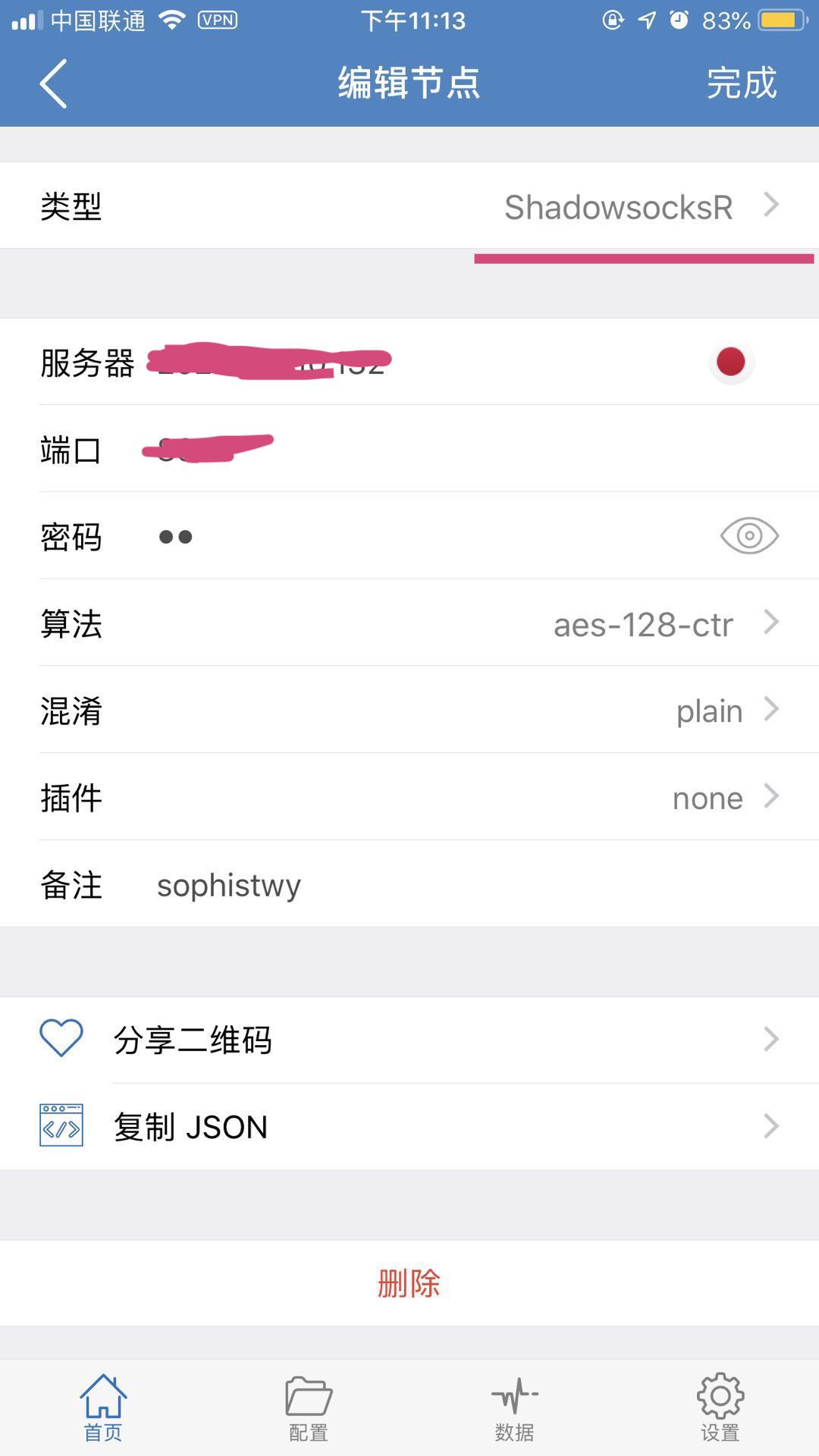This screenshot has height=1456, width=819.
Task: Open the 插件 none setting
Action: (409, 797)
